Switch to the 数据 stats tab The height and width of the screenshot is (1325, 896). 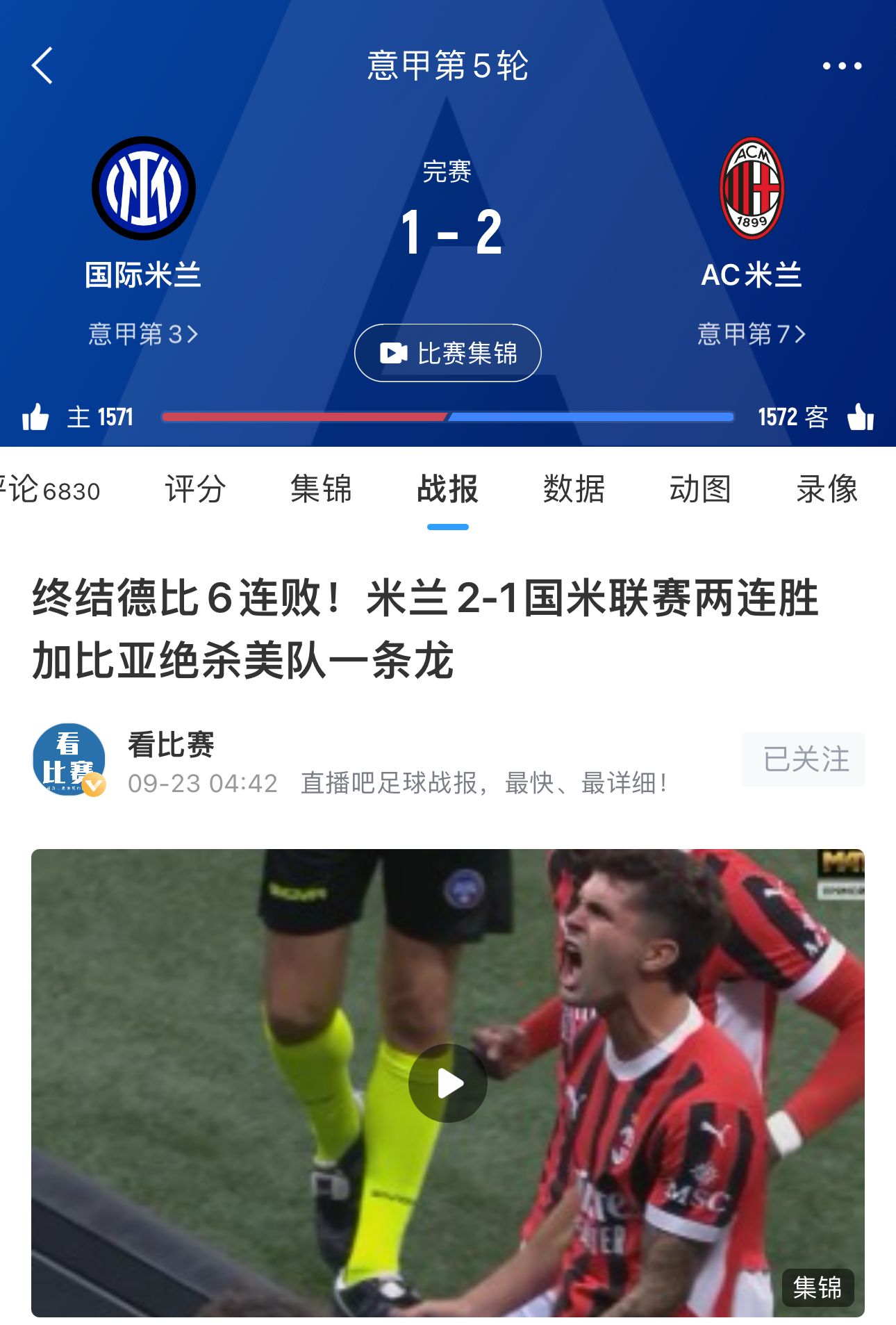[x=574, y=489]
